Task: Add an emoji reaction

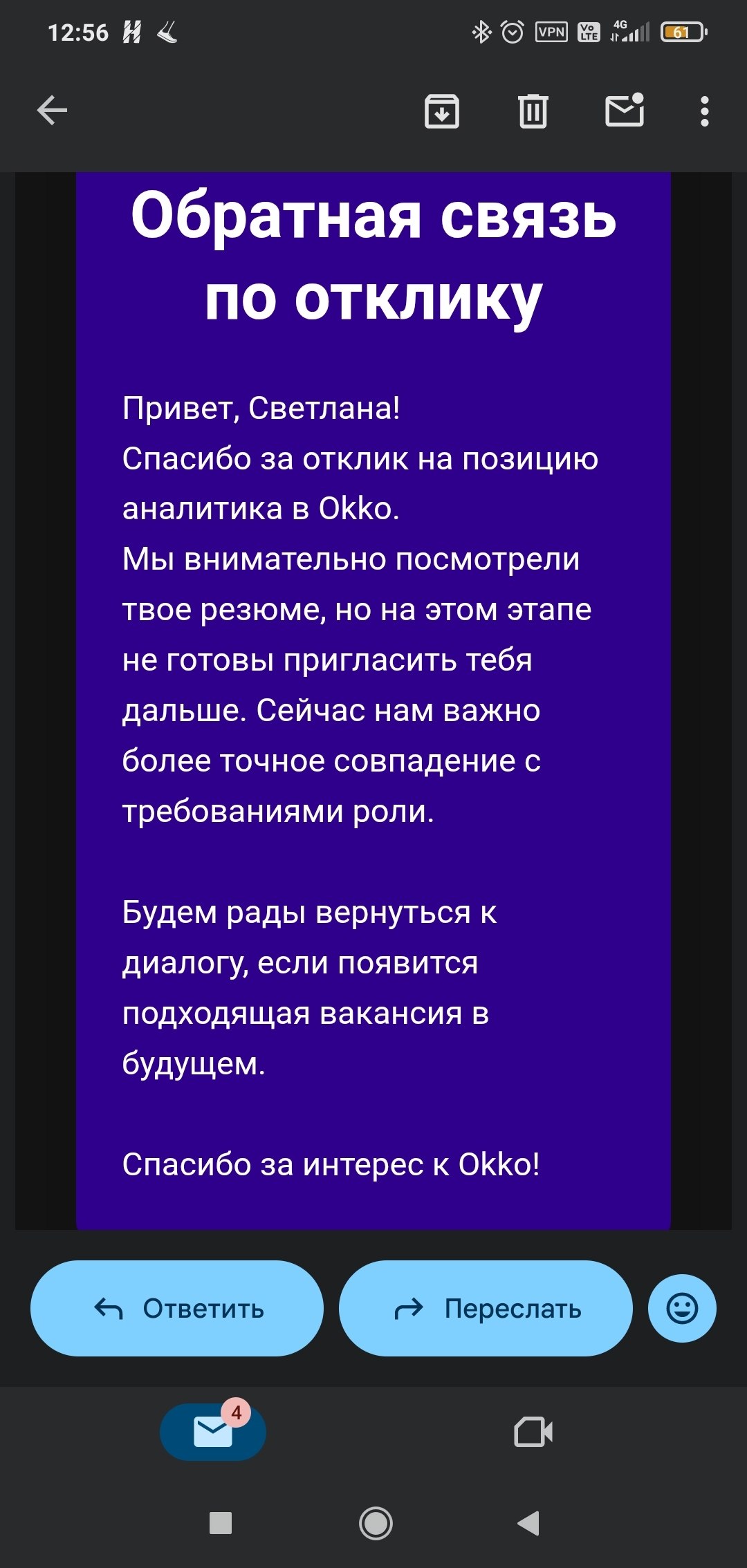Action: (682, 1308)
